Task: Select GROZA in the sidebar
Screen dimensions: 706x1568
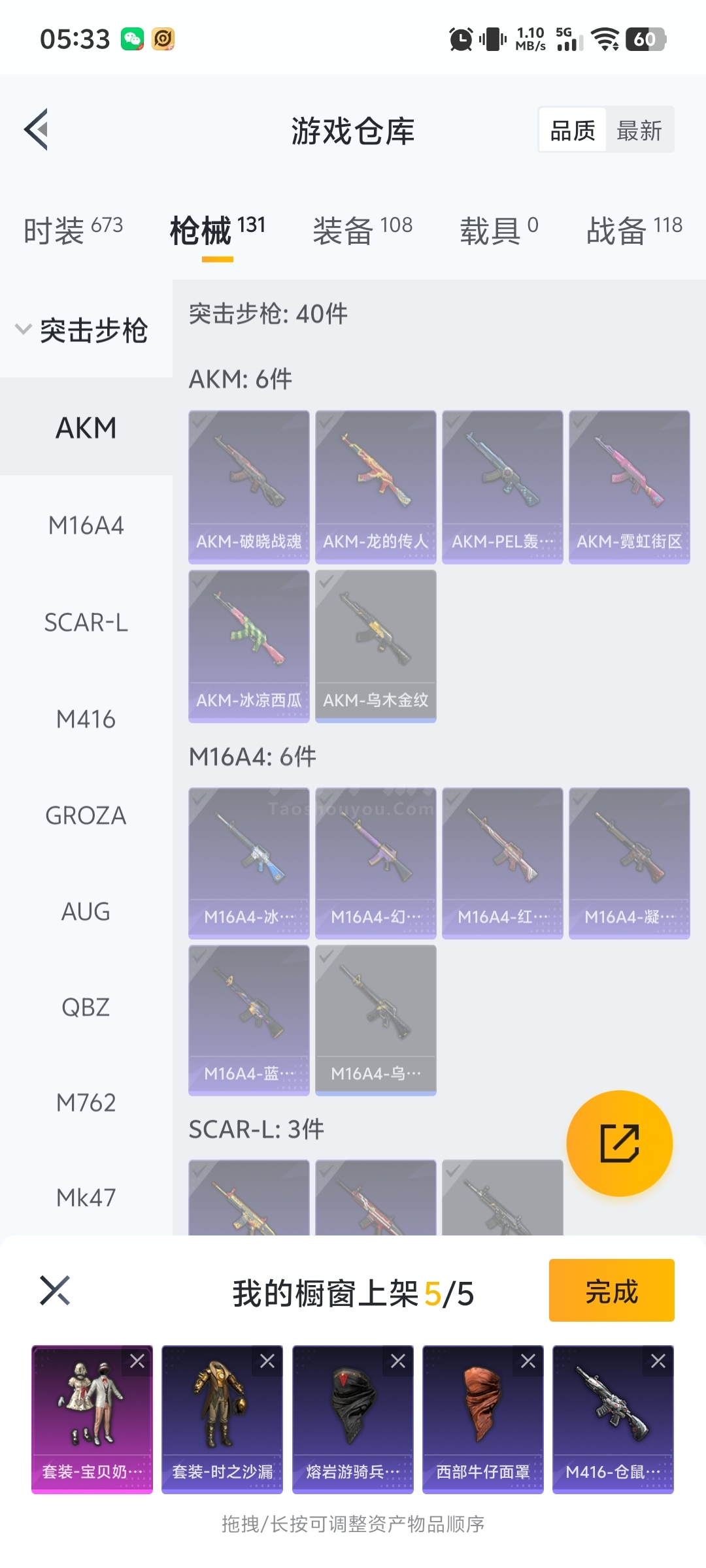Action: (x=86, y=816)
